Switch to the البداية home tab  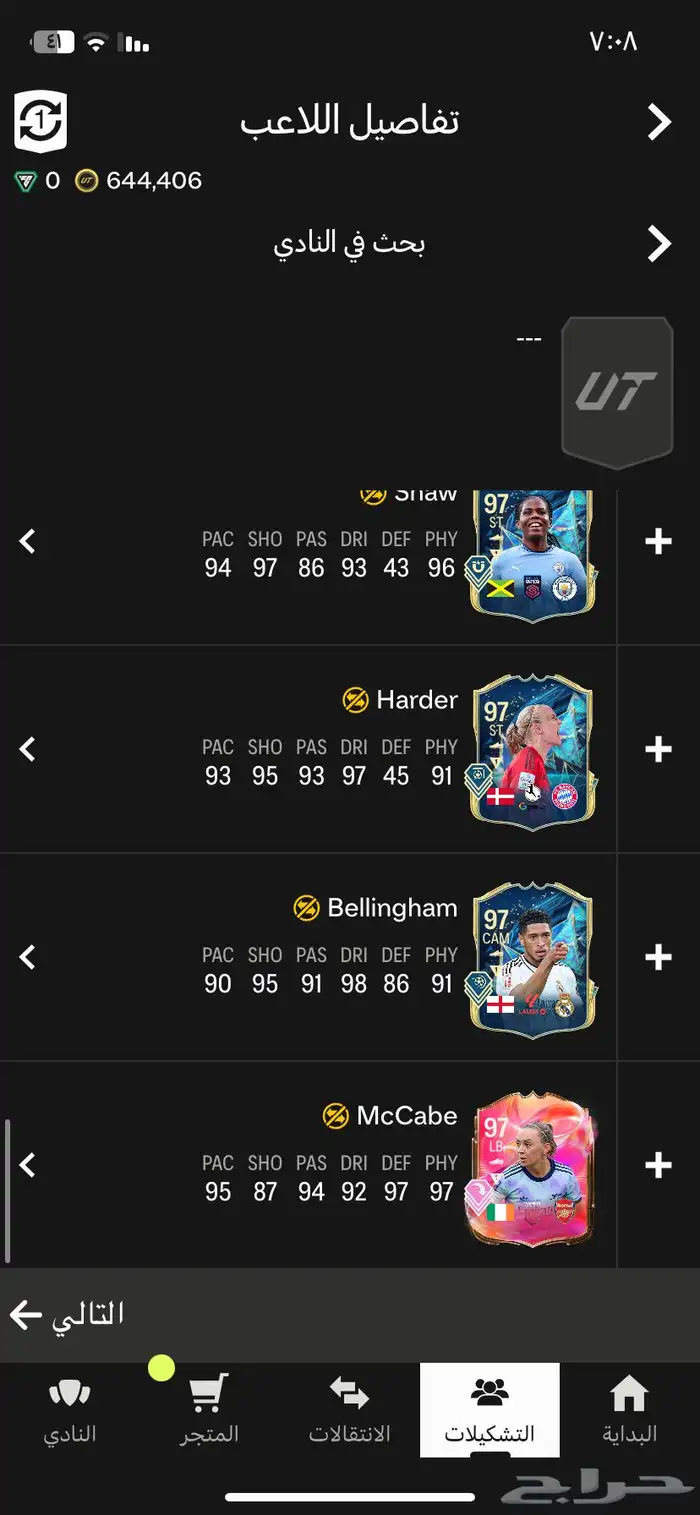(x=629, y=1410)
